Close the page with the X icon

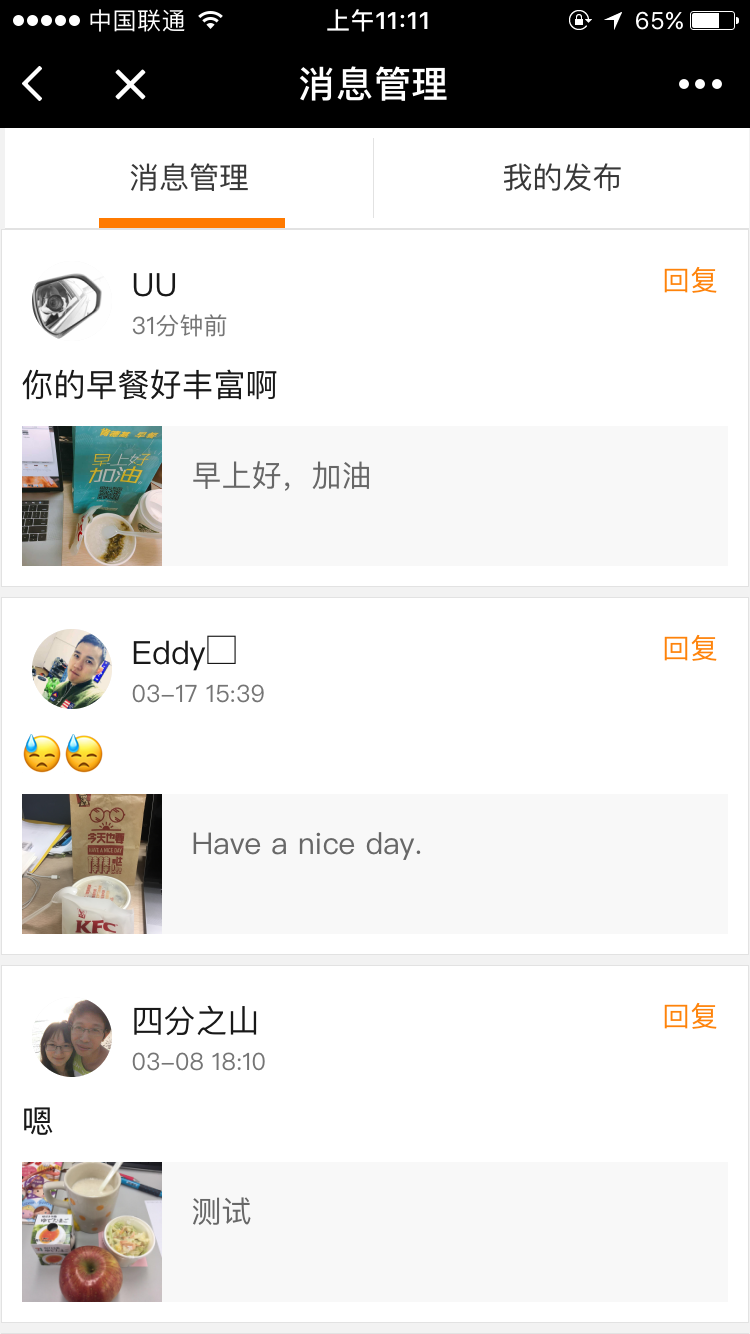[130, 85]
